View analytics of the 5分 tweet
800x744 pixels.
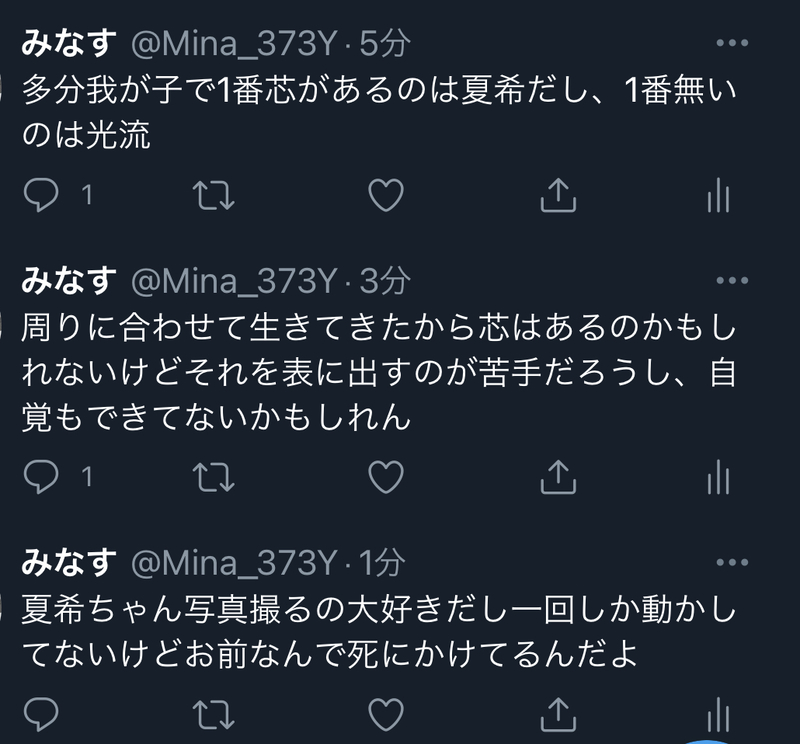(717, 197)
